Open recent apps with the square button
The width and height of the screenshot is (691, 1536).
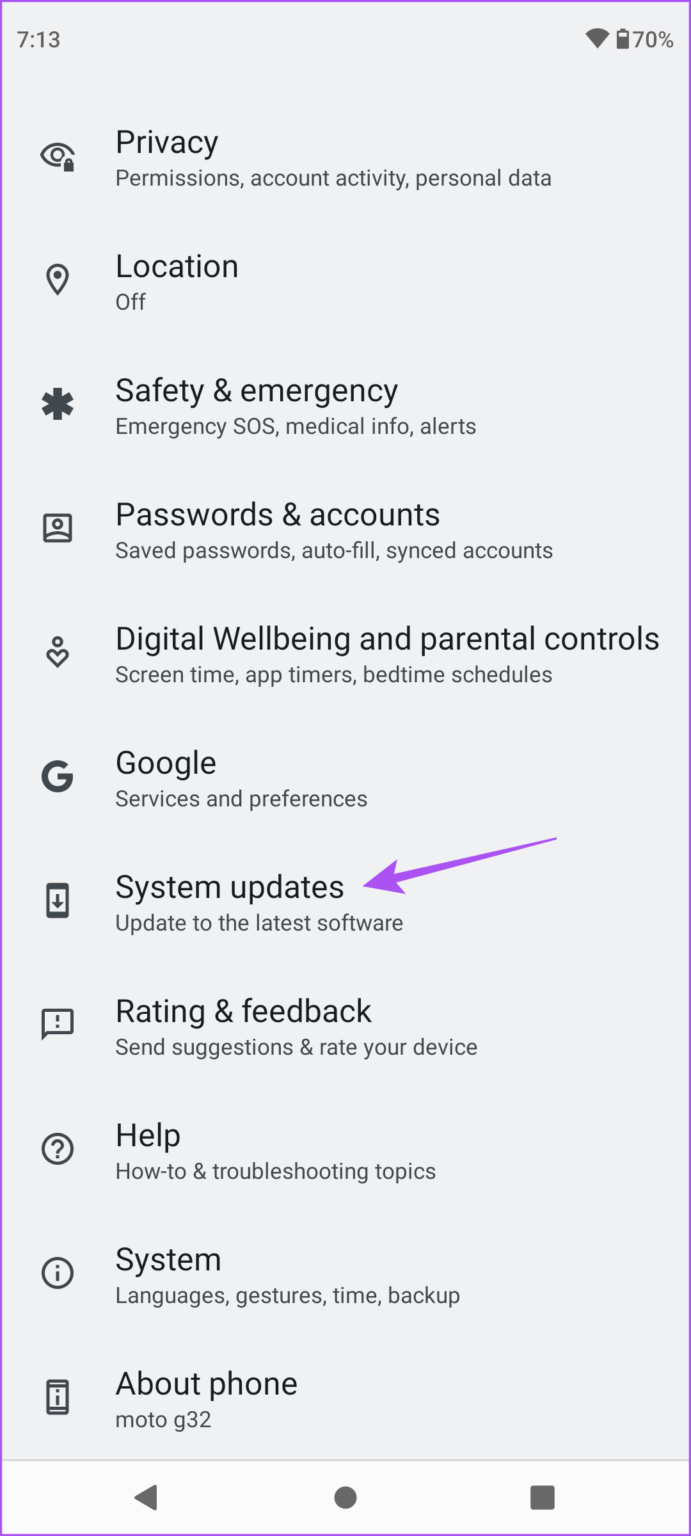point(542,1497)
